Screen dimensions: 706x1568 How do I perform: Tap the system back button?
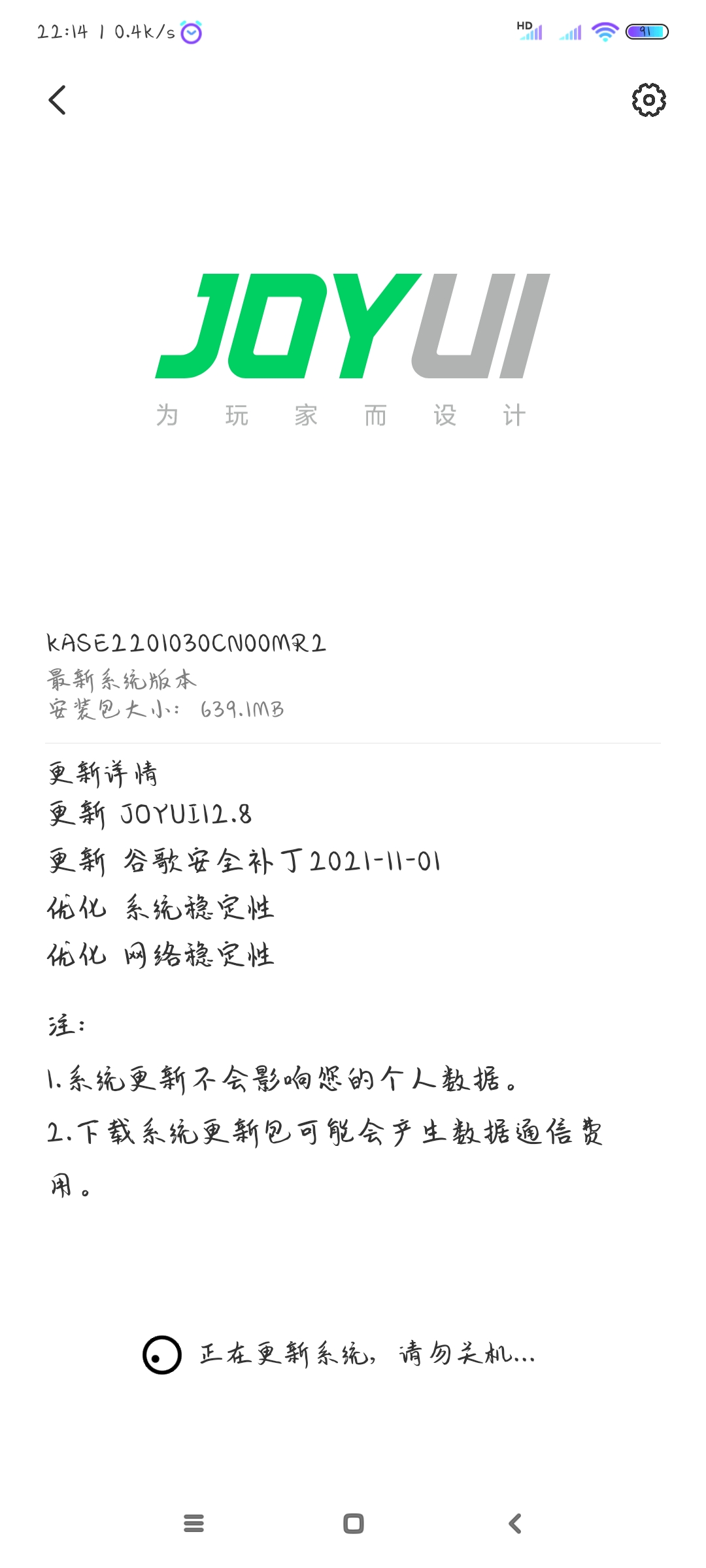[515, 1524]
